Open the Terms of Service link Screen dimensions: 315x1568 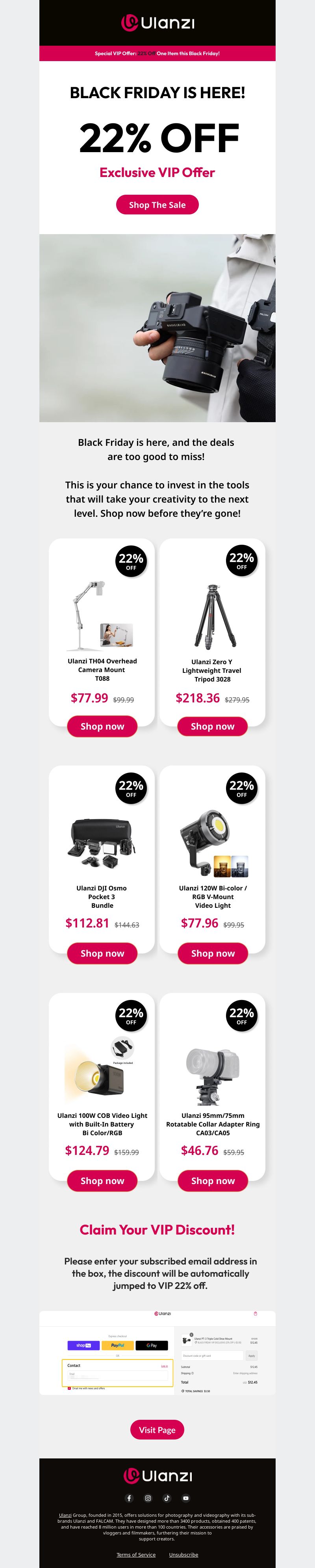tap(135, 1554)
